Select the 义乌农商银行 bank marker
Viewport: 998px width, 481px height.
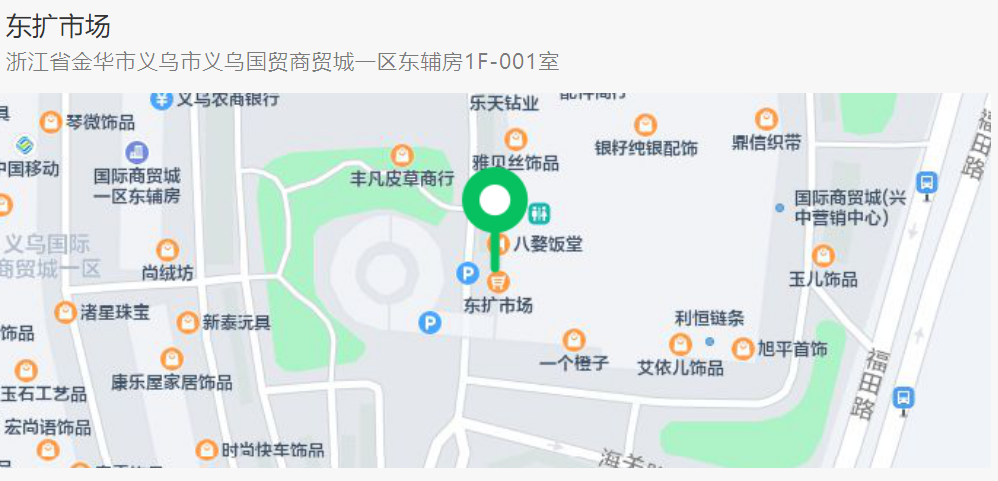[x=162, y=99]
